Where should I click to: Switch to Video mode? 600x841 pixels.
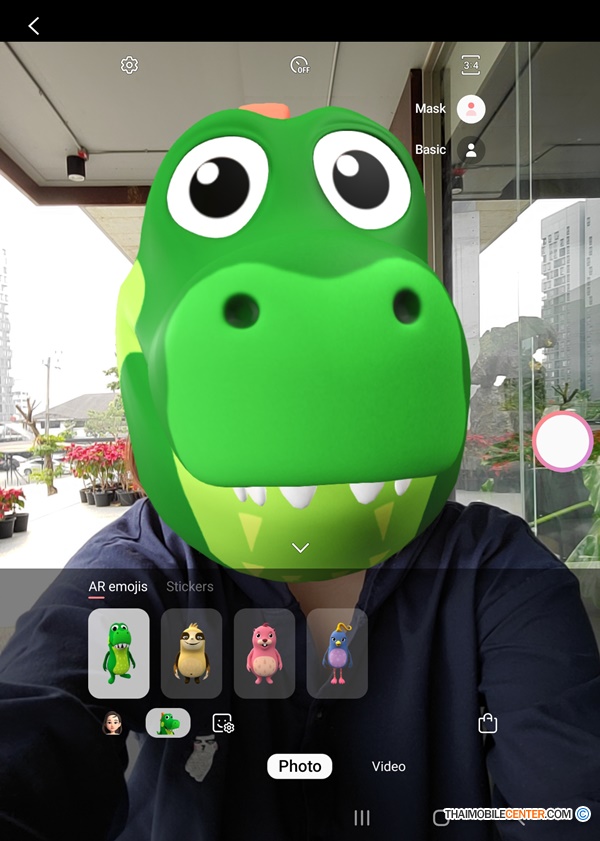pyautogui.click(x=388, y=767)
